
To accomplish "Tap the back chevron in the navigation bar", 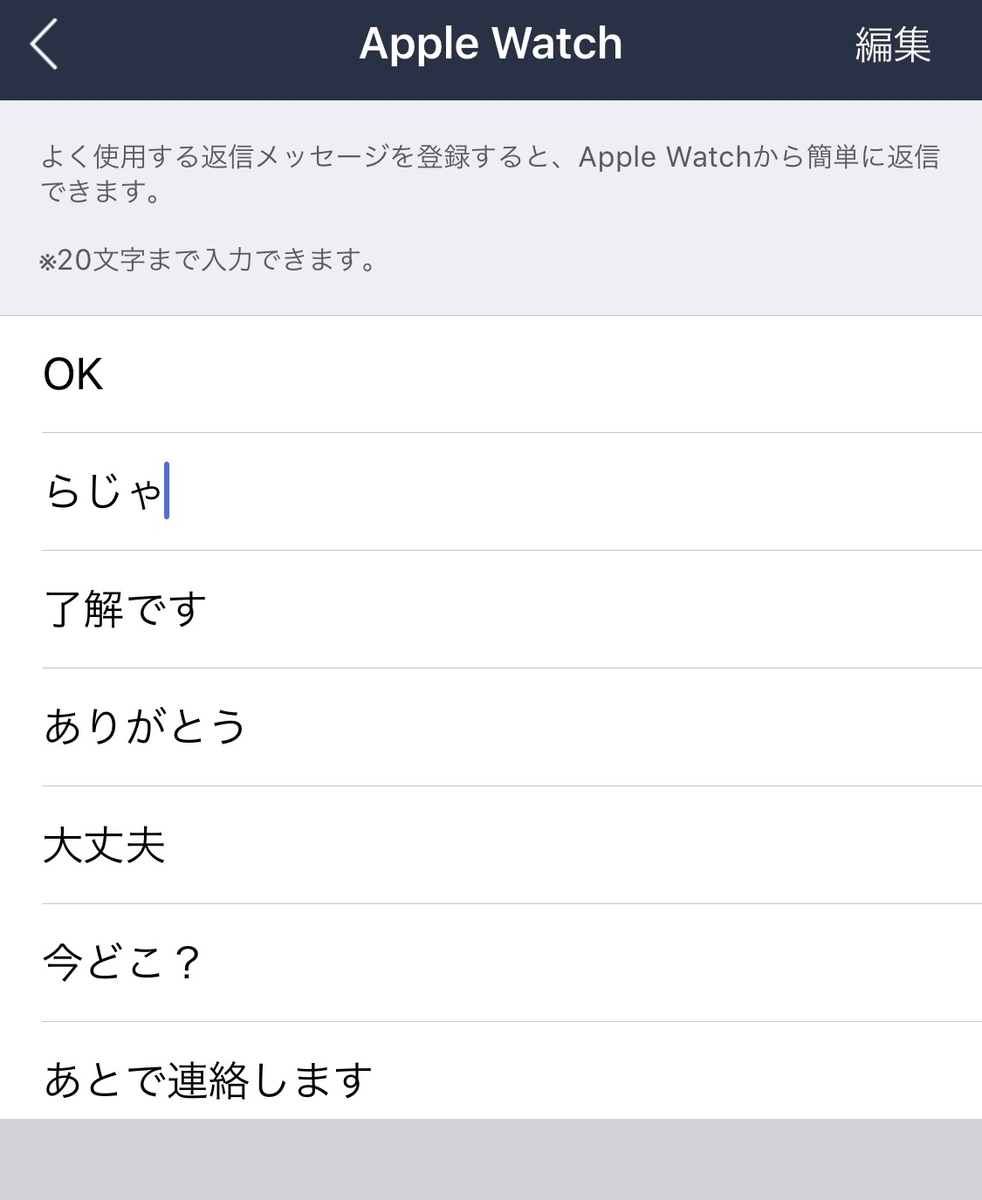I will pyautogui.click(x=44, y=44).
